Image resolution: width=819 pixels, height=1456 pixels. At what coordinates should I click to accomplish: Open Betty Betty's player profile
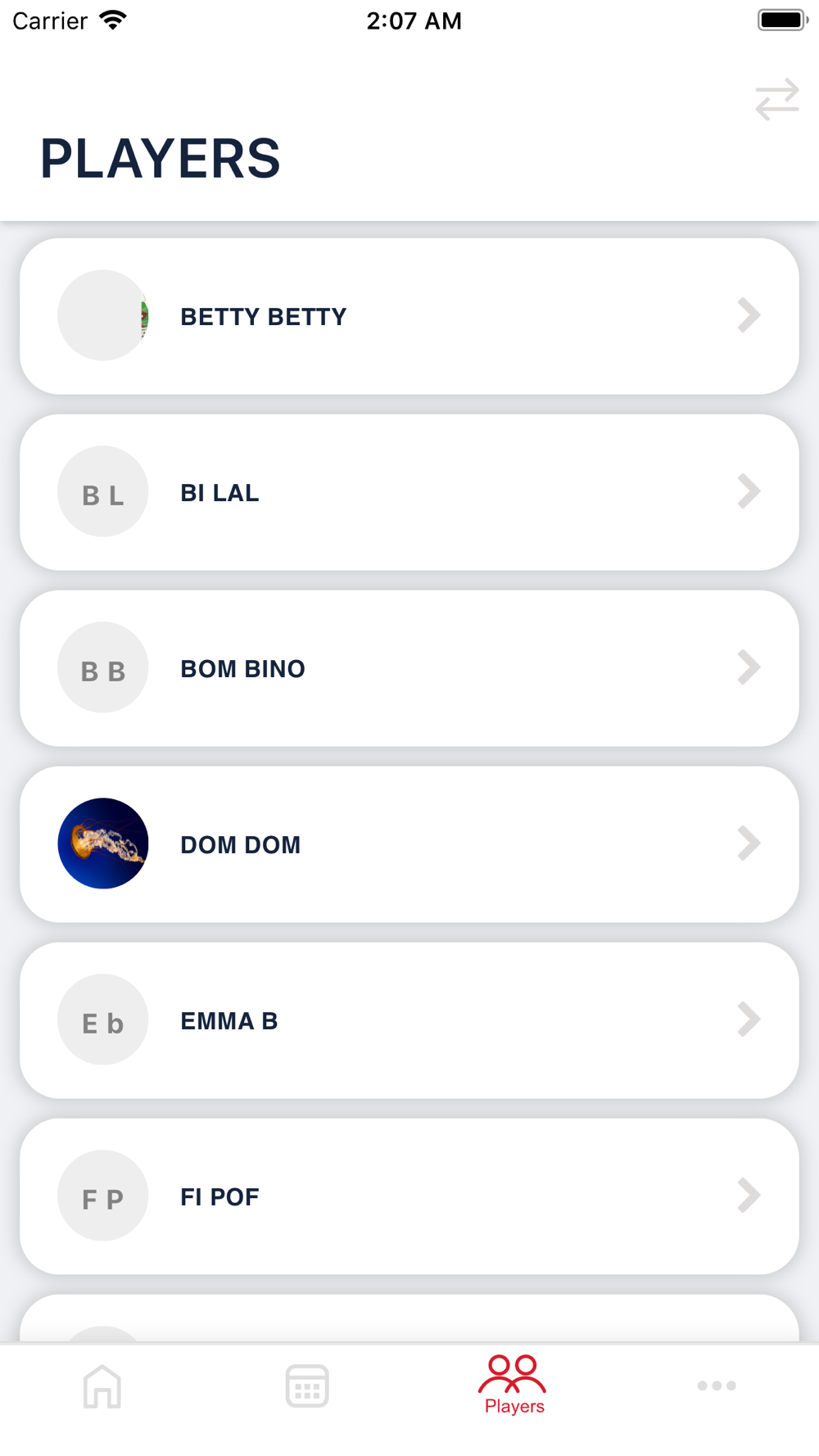pos(409,316)
